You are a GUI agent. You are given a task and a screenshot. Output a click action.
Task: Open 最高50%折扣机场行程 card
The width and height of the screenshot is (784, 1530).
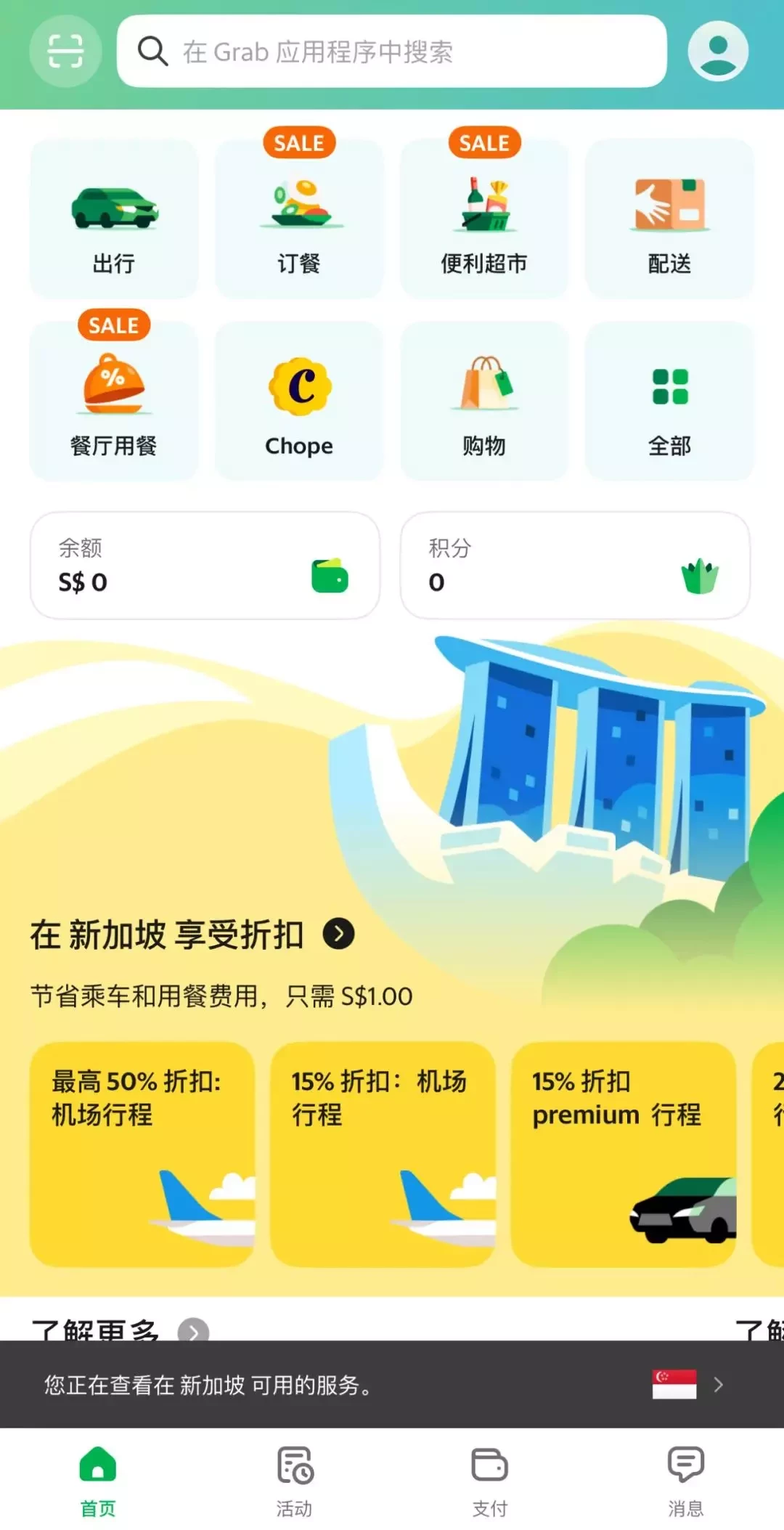(142, 1155)
